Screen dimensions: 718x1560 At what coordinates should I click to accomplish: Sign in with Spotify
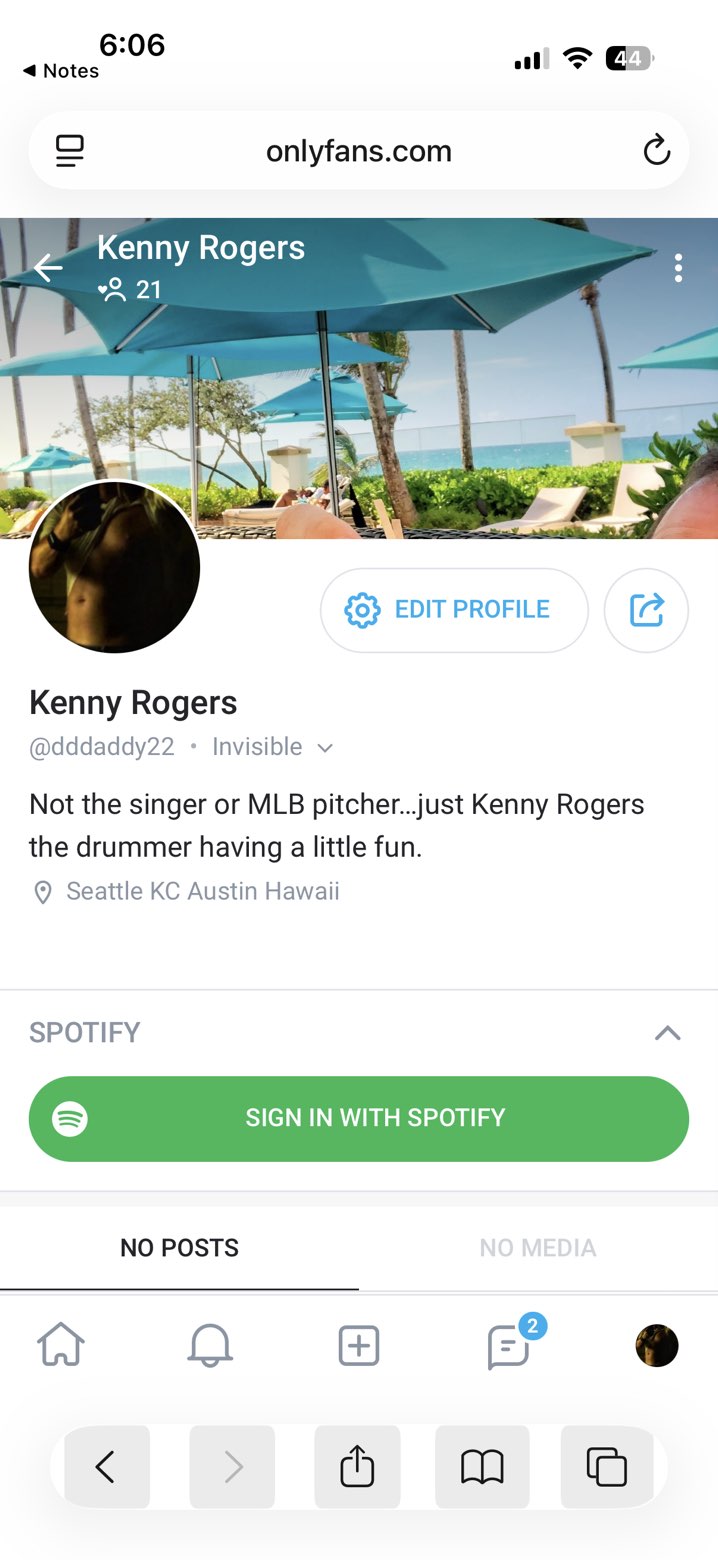pyautogui.click(x=359, y=1118)
